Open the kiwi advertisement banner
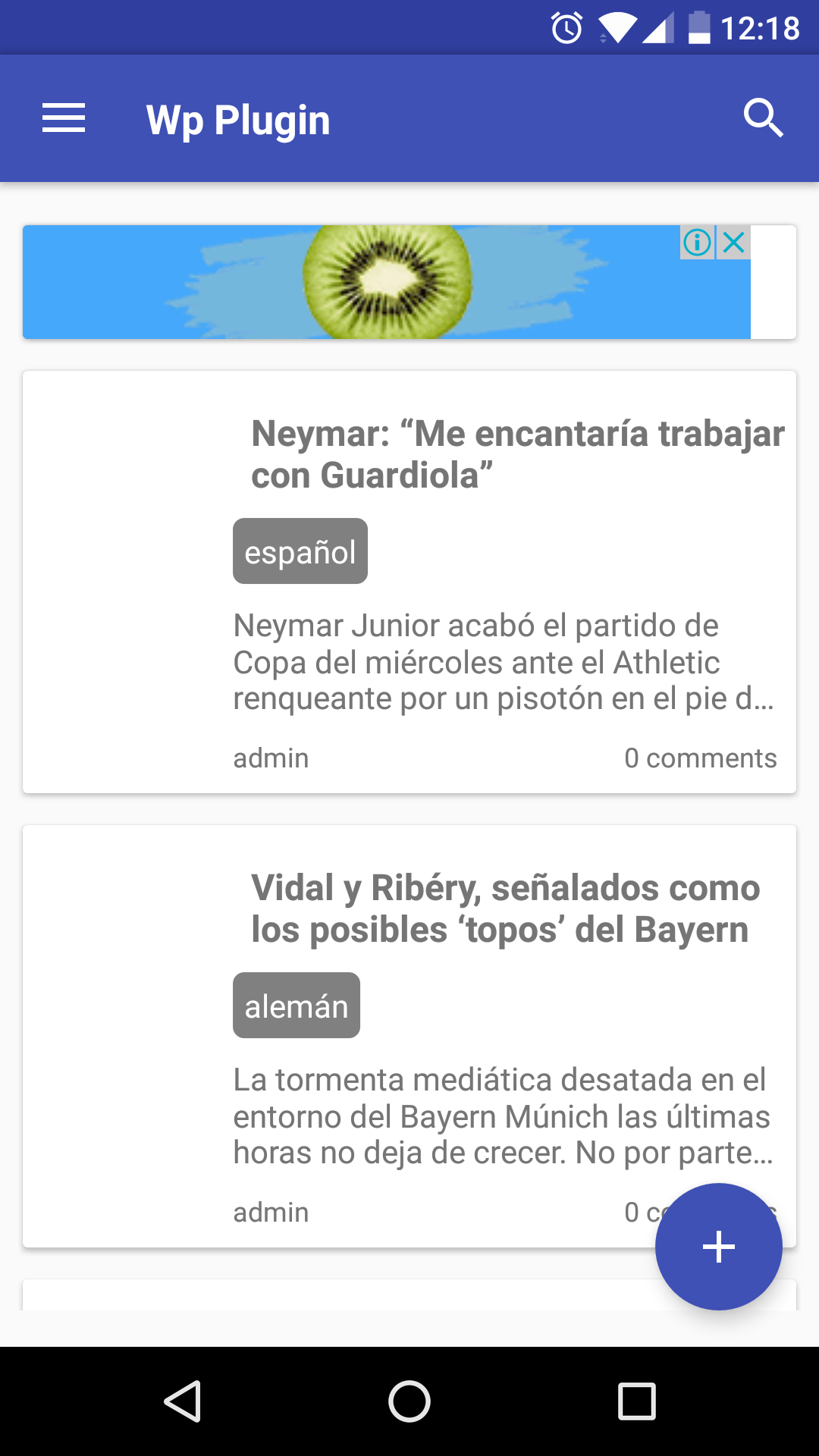Image resolution: width=819 pixels, height=1456 pixels. click(x=387, y=282)
